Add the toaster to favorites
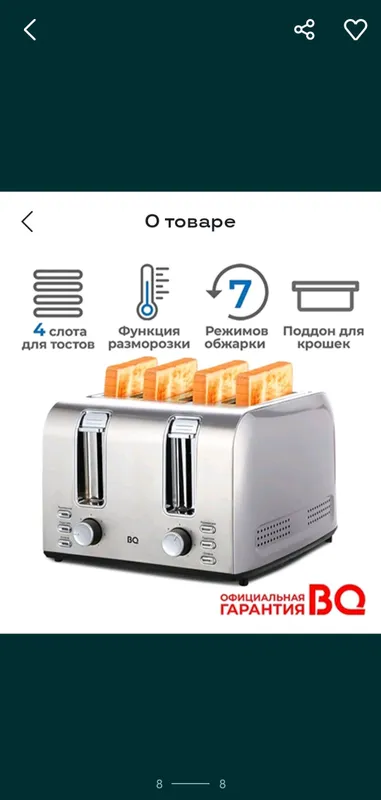Viewport: 381px width, 800px height. tap(355, 30)
